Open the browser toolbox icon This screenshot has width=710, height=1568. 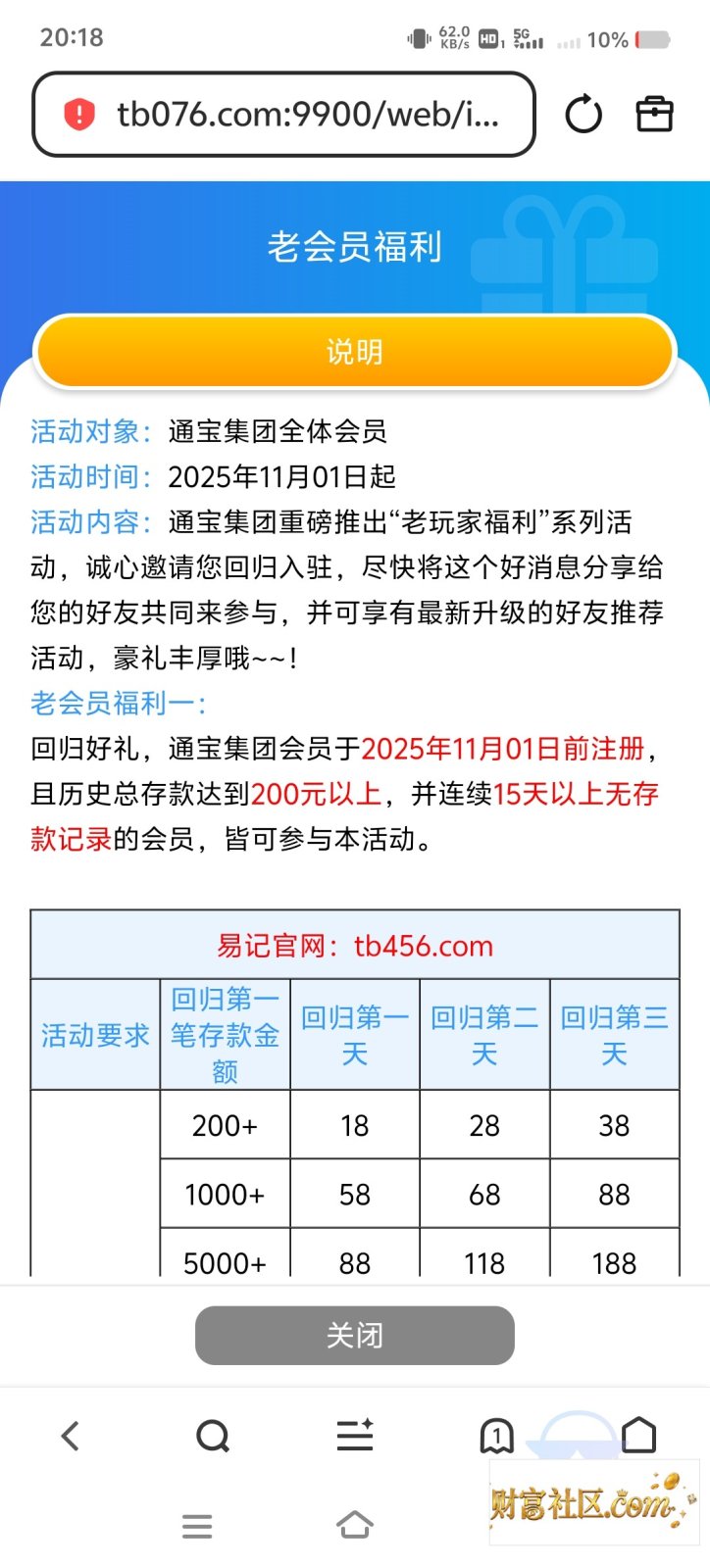coord(654,115)
